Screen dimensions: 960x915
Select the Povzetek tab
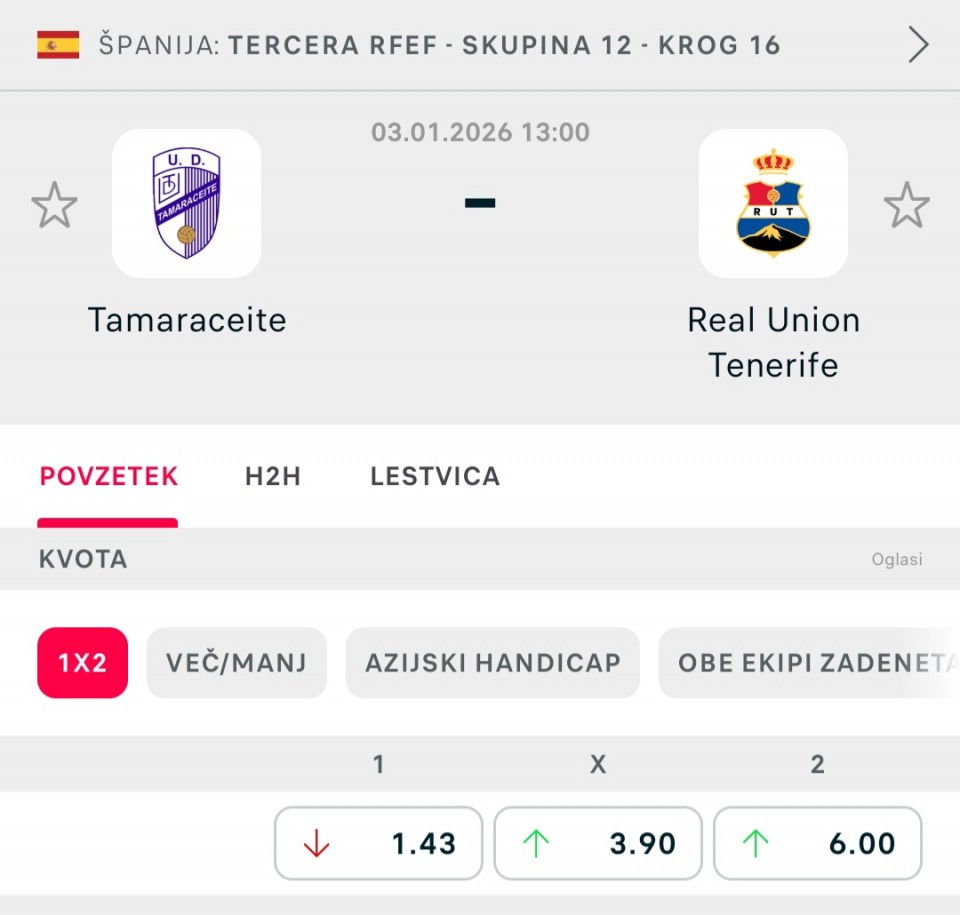[108, 476]
